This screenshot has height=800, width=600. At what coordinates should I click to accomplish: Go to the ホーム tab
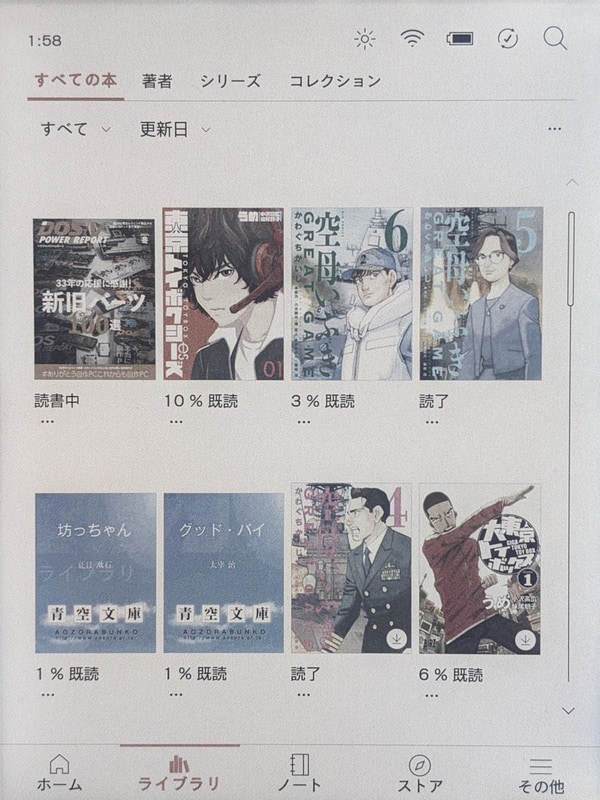[x=59, y=773]
